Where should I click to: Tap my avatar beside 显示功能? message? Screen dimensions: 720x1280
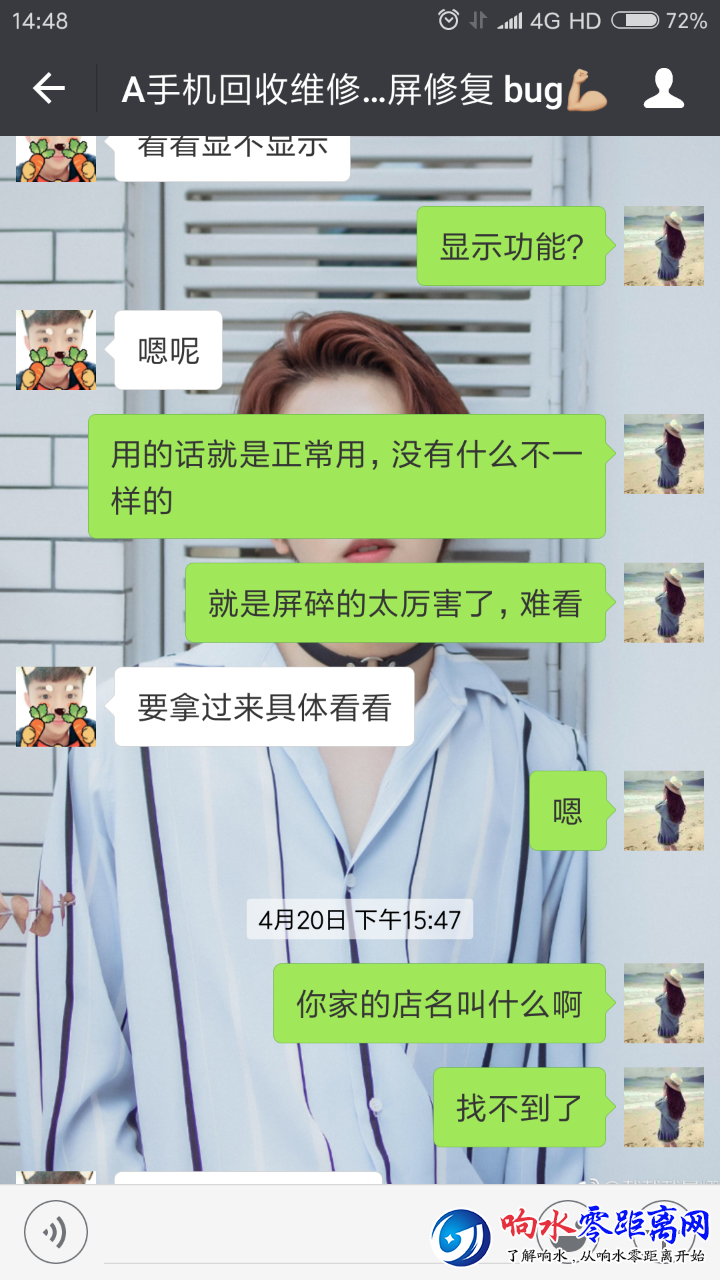pyautogui.click(x=663, y=246)
